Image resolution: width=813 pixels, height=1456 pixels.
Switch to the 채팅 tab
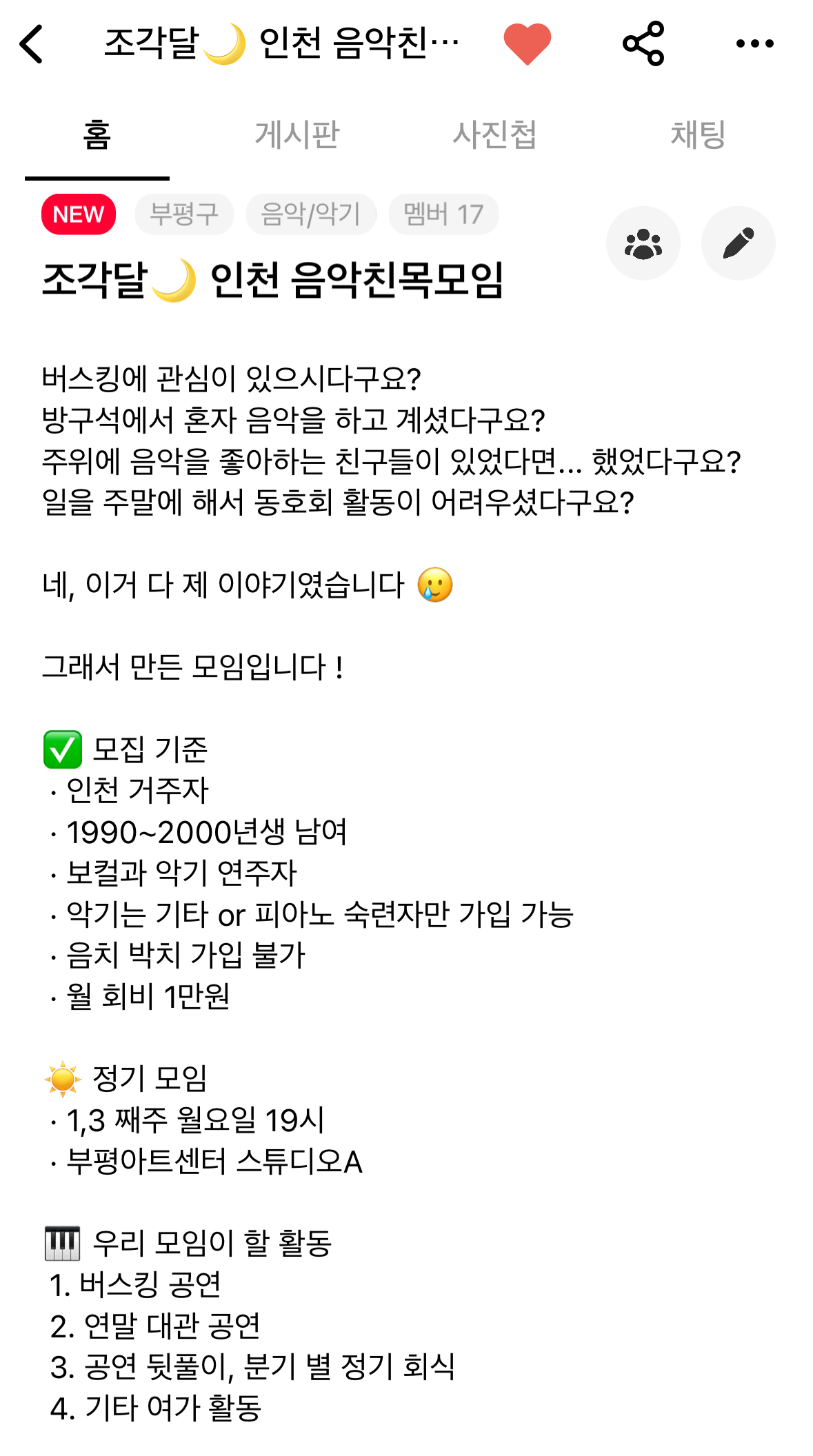[698, 134]
